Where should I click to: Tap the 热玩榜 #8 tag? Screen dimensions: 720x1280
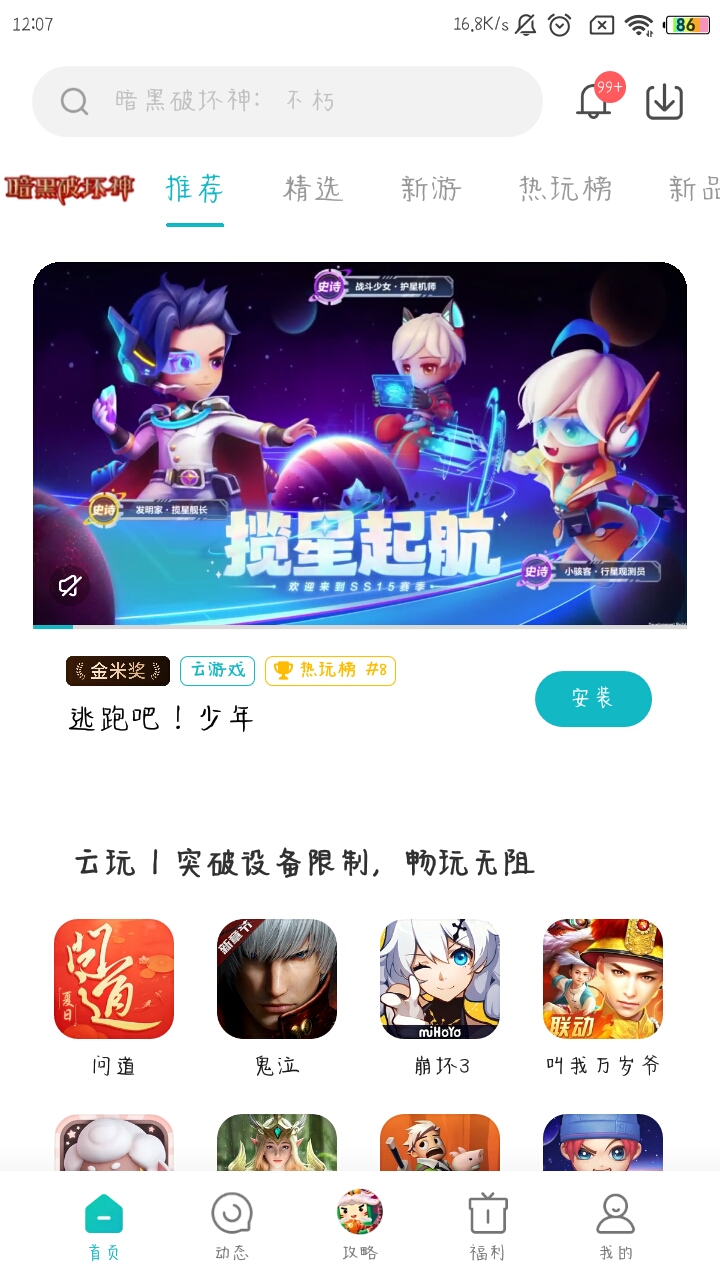330,670
